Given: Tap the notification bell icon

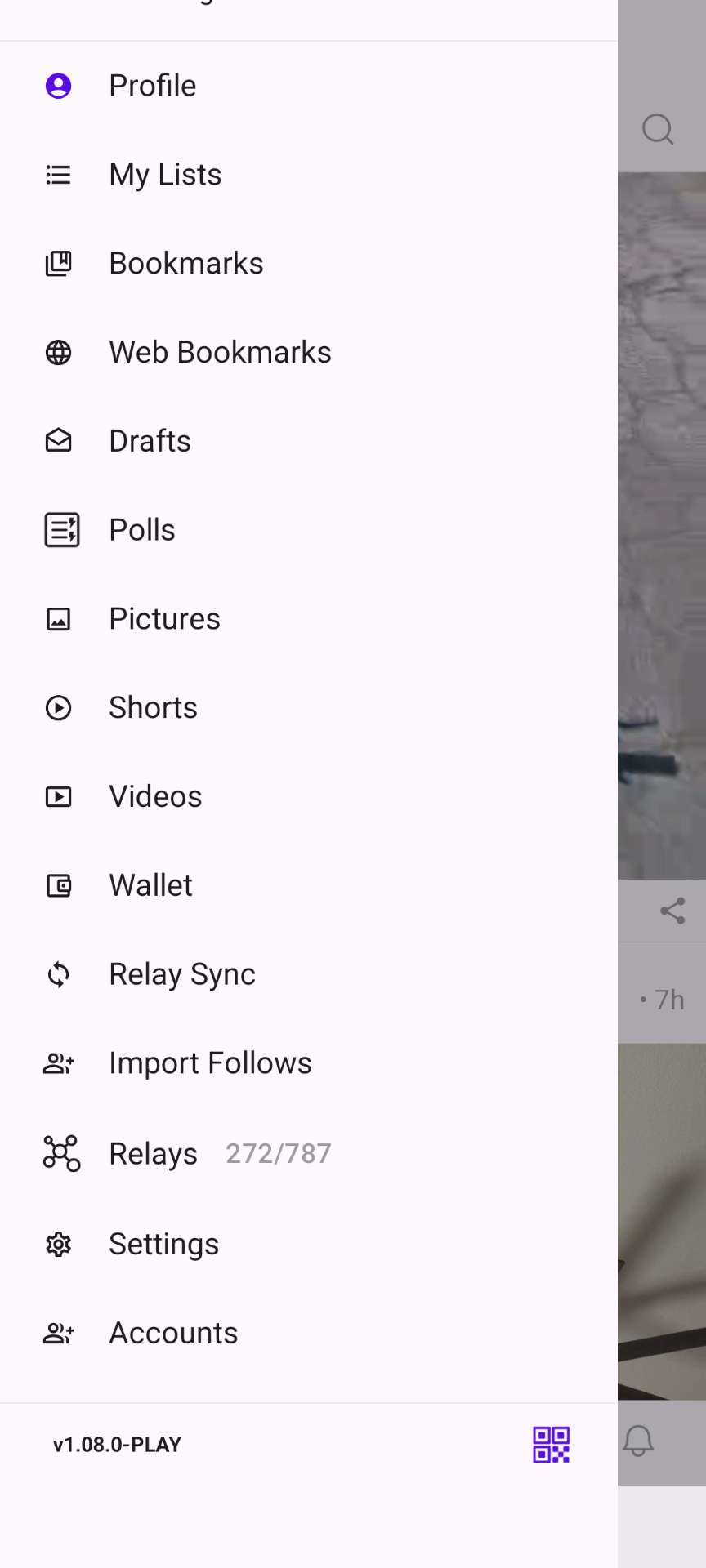Looking at the screenshot, I should [638, 1441].
